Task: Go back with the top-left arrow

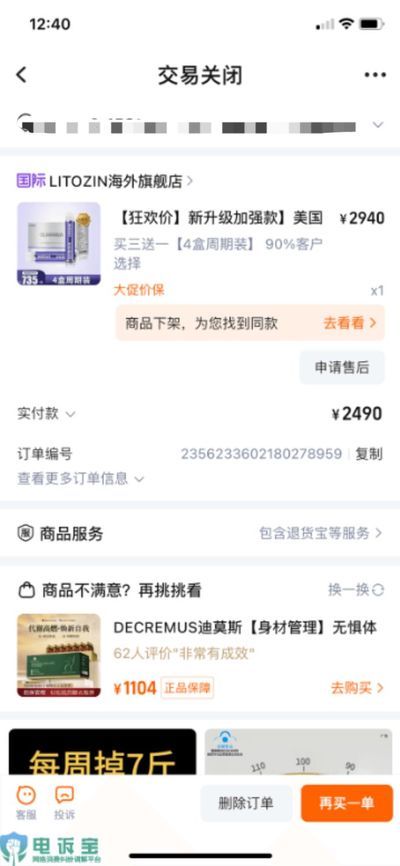Action: tap(21, 75)
